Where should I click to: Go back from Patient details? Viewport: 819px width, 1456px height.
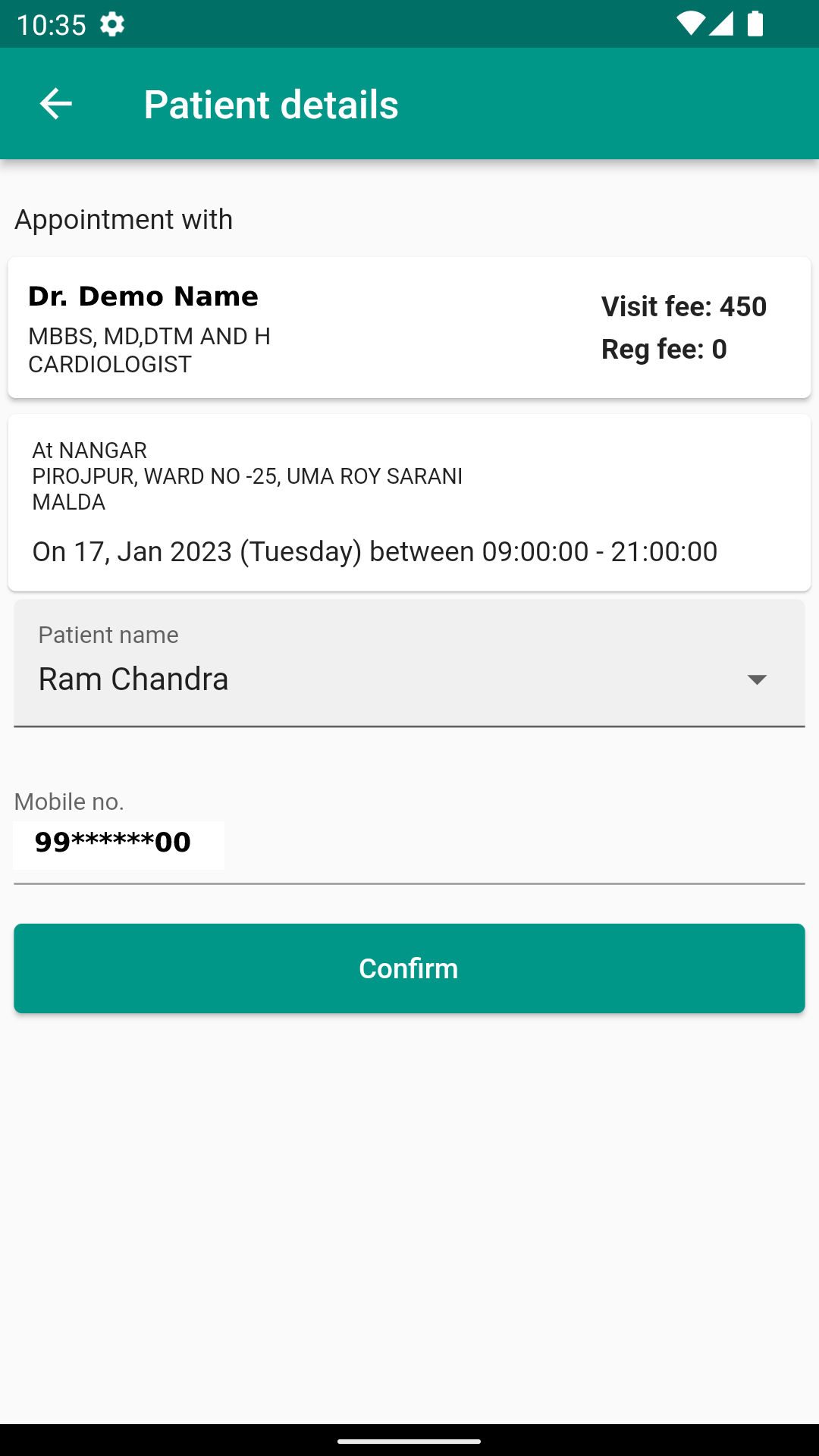point(55,104)
